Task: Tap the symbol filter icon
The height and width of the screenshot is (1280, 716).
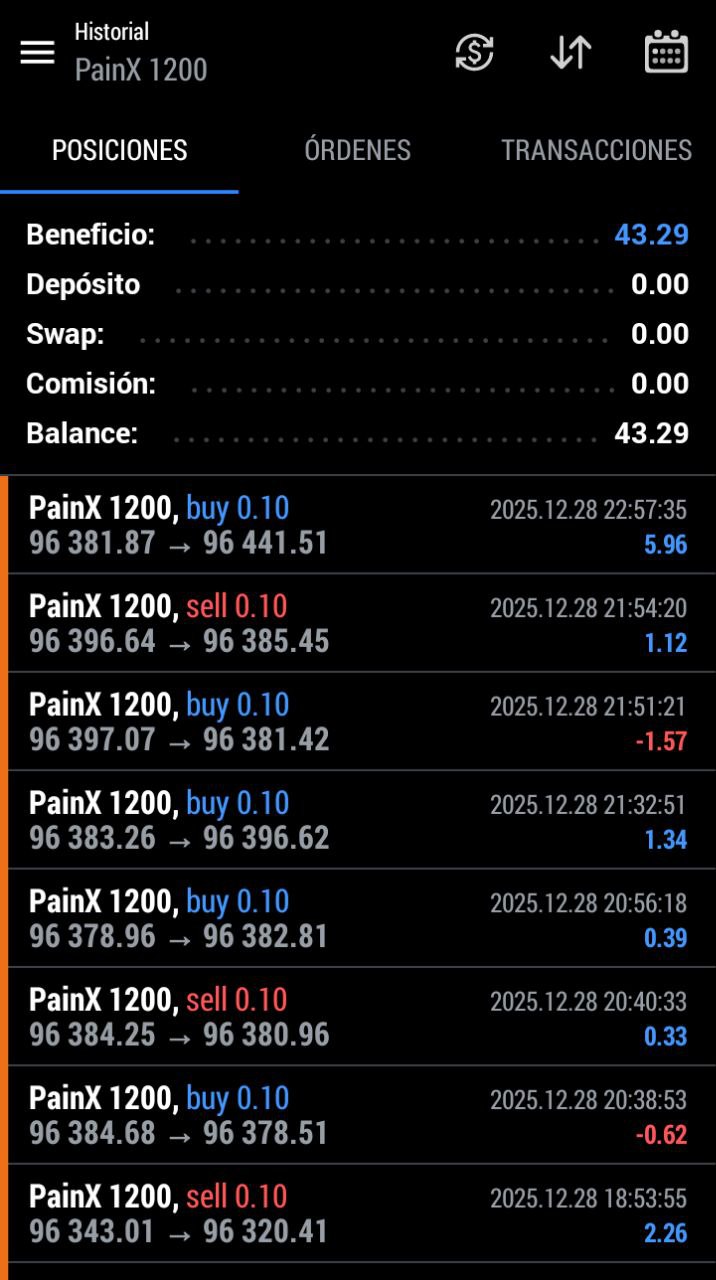Action: pyautogui.click(x=474, y=52)
